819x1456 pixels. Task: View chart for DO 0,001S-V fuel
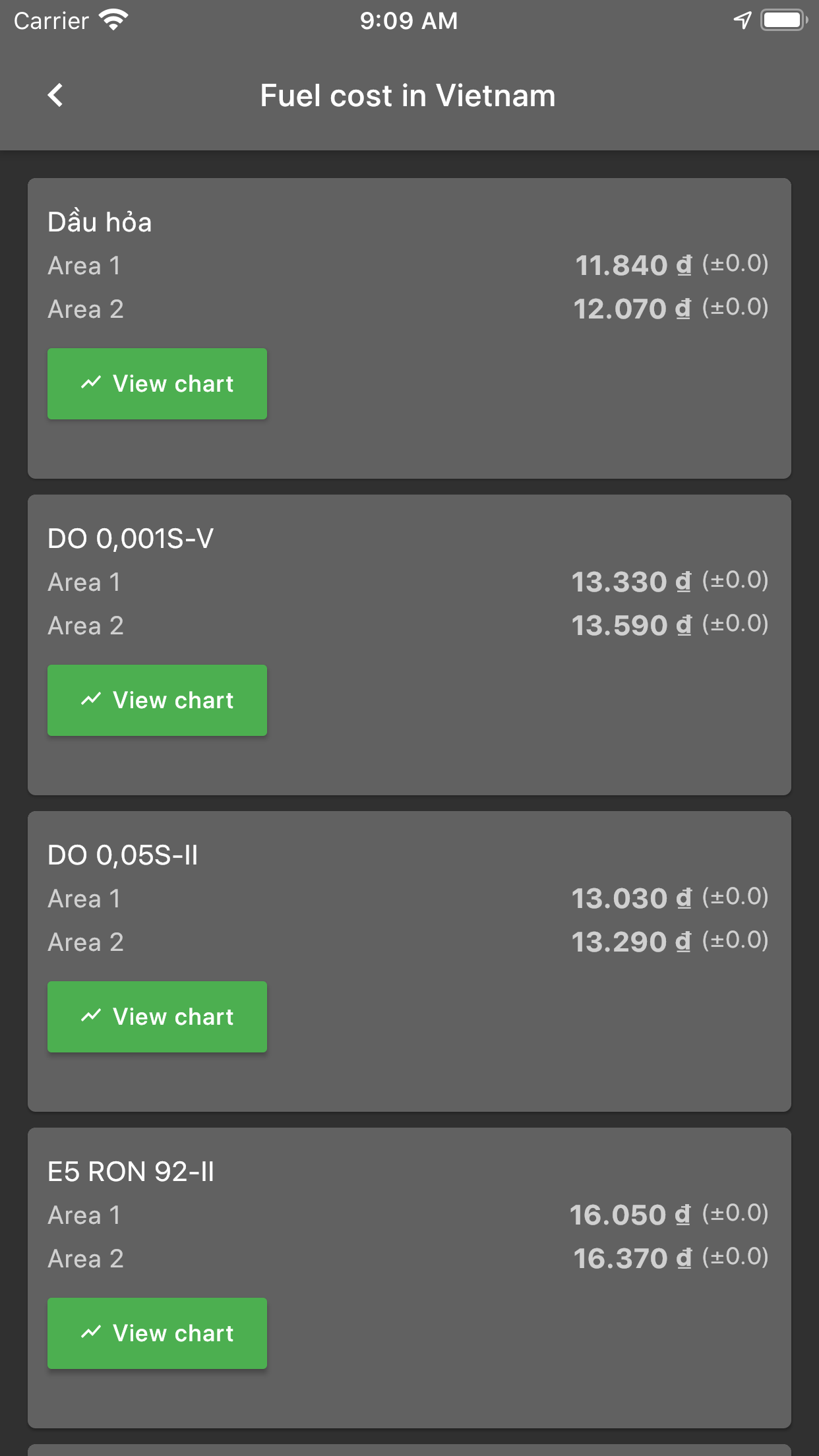[156, 700]
